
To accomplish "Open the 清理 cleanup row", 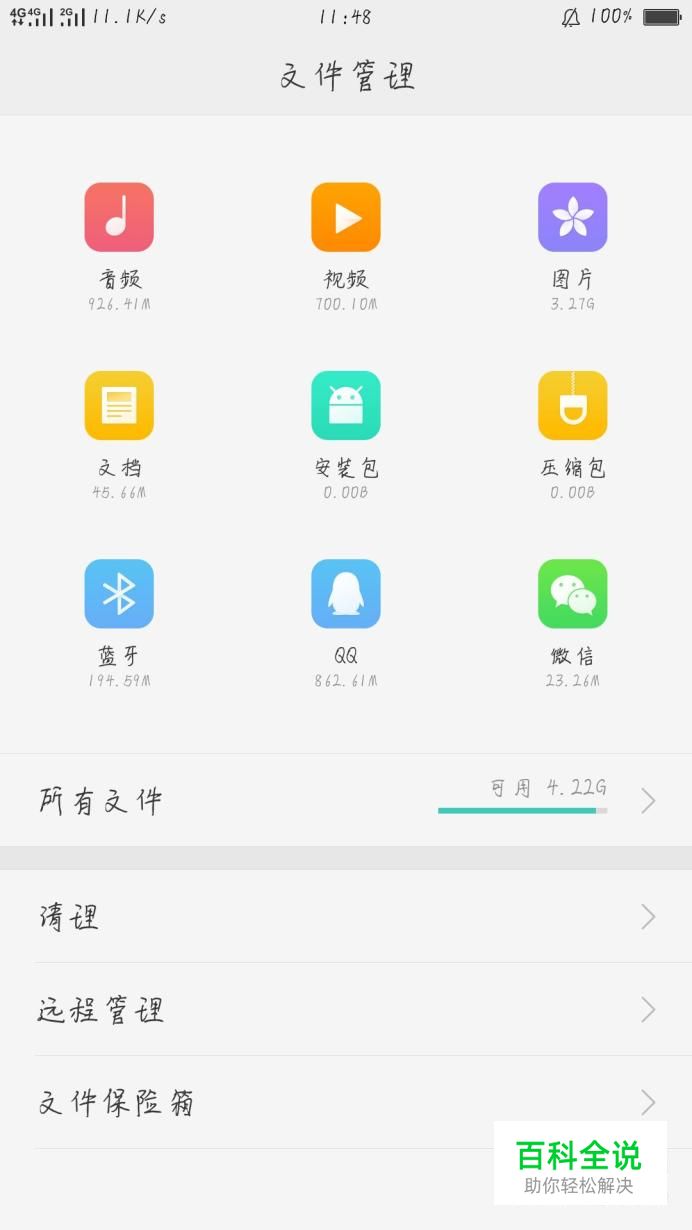I will 346,916.
